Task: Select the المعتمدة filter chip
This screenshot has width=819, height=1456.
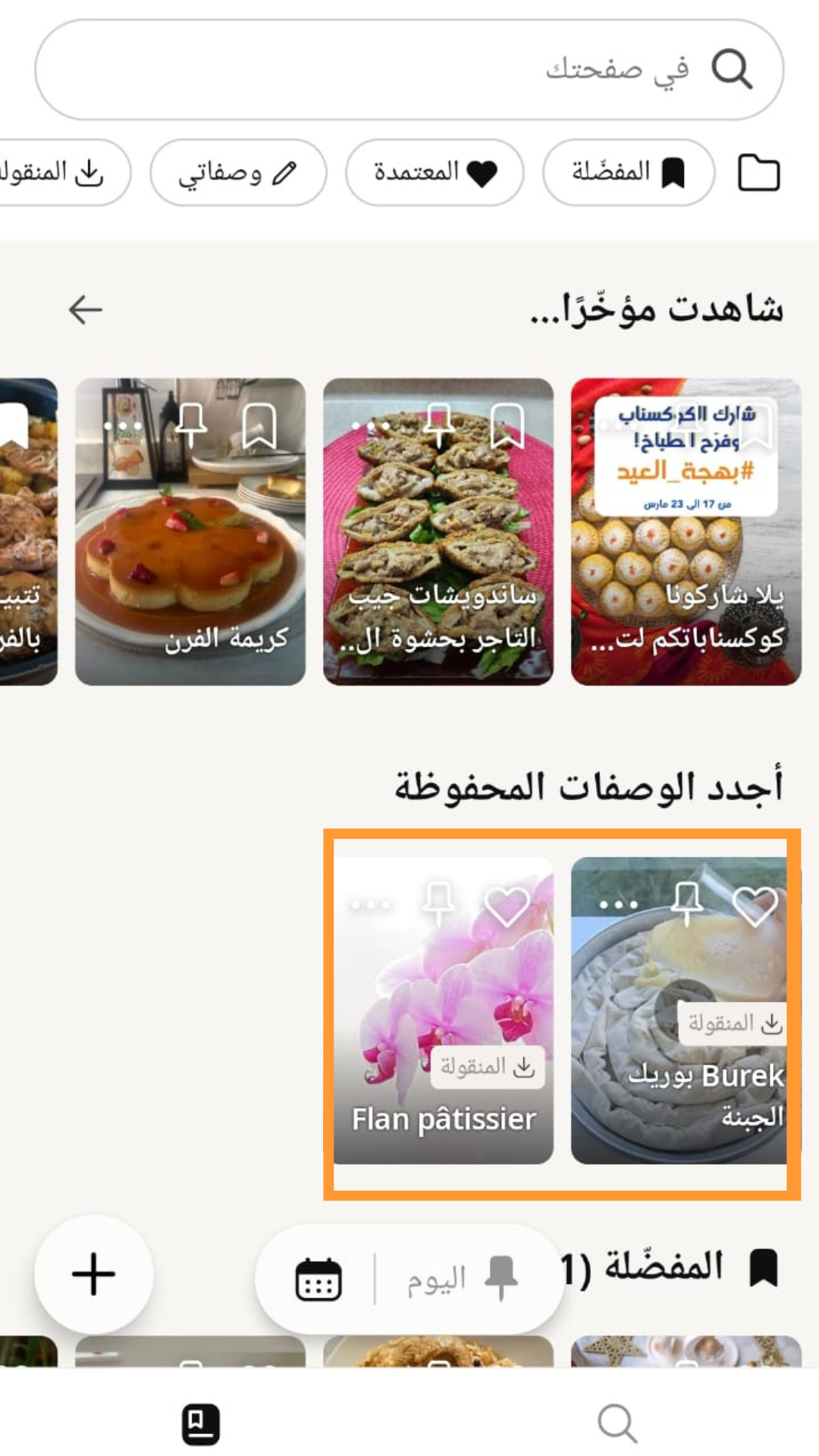Action: click(x=435, y=173)
